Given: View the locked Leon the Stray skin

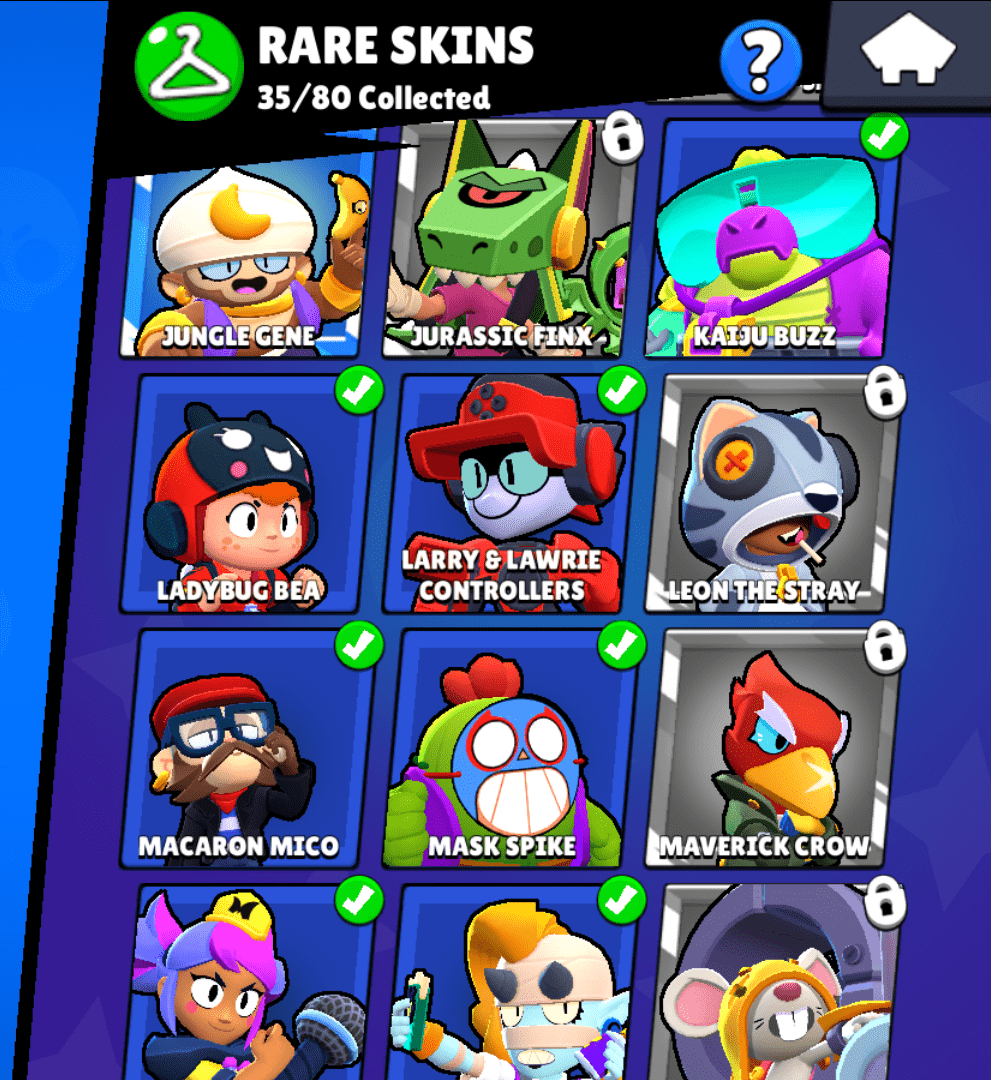Looking at the screenshot, I should click(x=770, y=497).
